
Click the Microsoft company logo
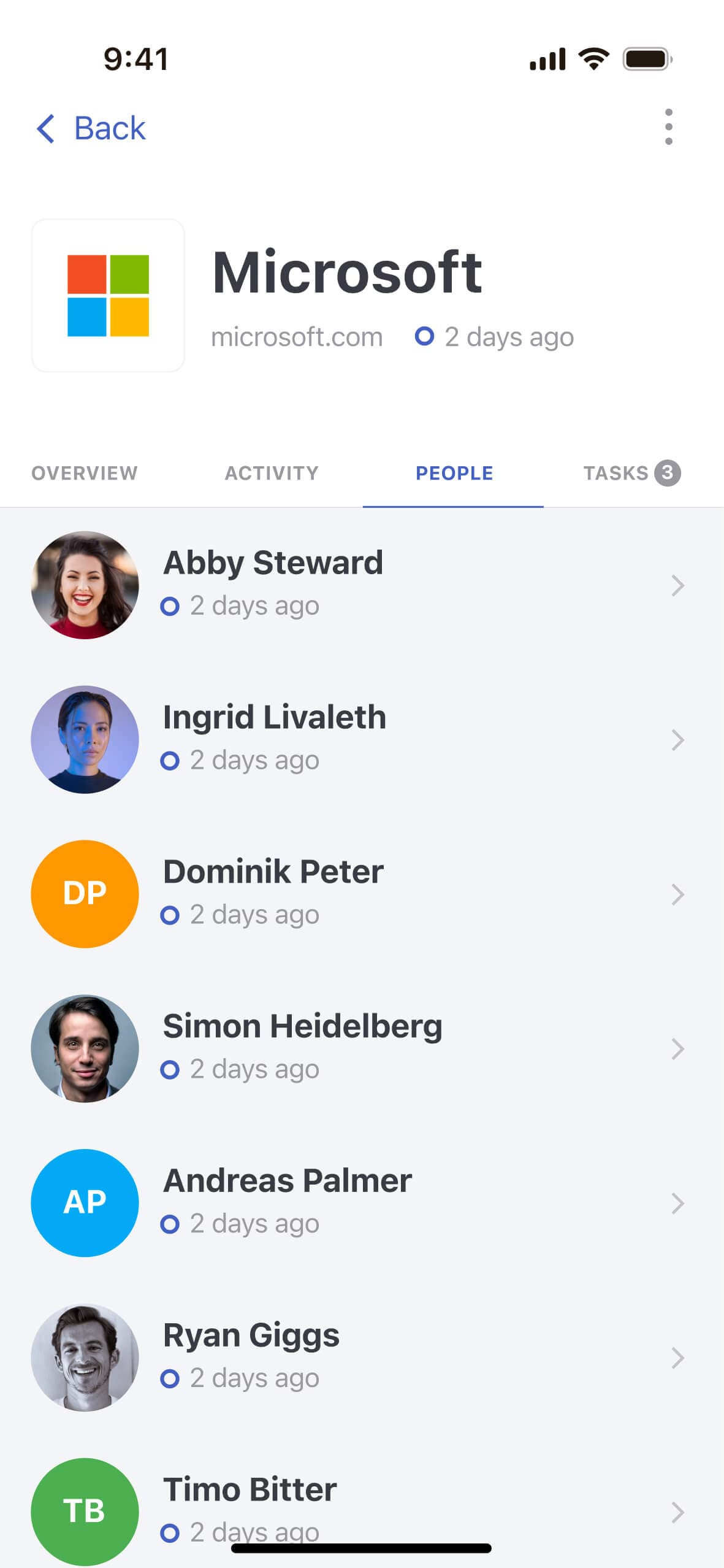click(108, 296)
